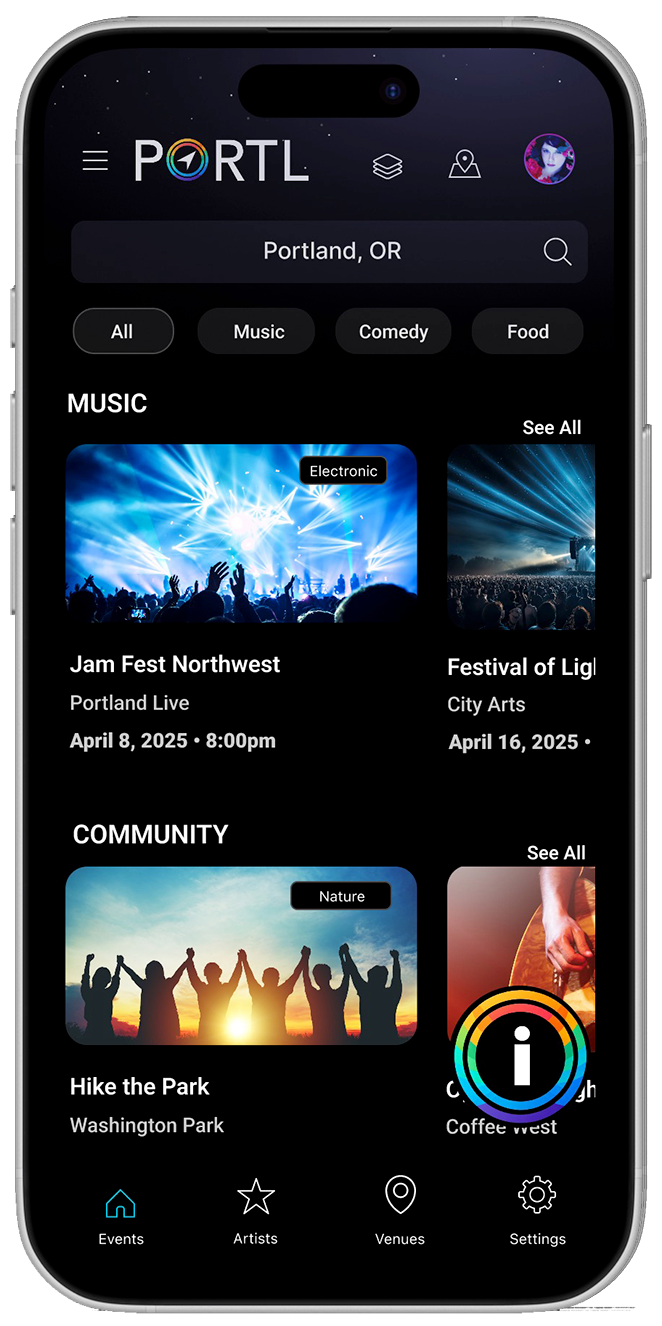Screen dimensions: 662x1326
Task: Select the All filter chip
Action: tap(123, 331)
